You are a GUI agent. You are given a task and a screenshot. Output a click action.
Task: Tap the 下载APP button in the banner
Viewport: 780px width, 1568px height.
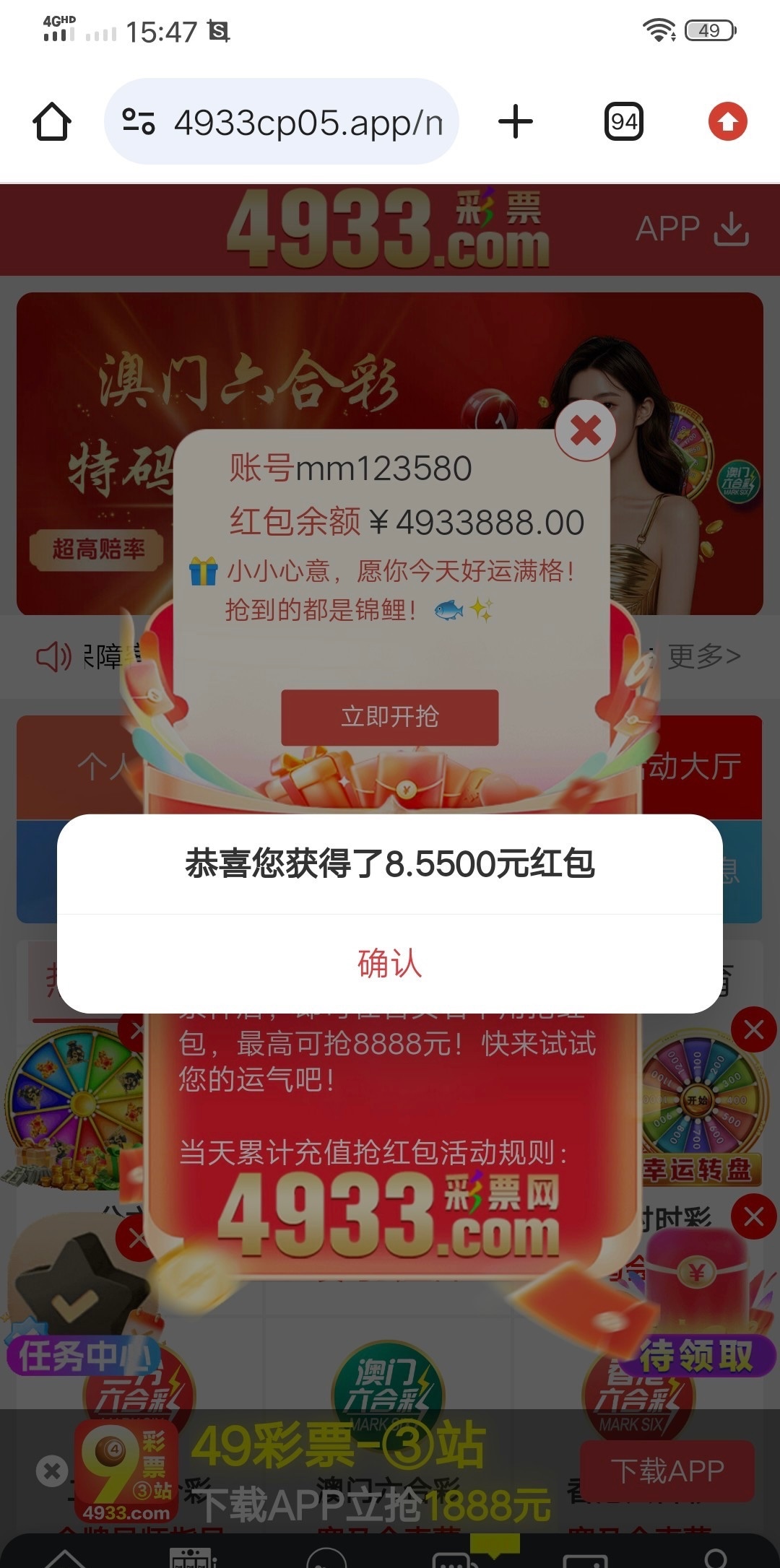[667, 1471]
